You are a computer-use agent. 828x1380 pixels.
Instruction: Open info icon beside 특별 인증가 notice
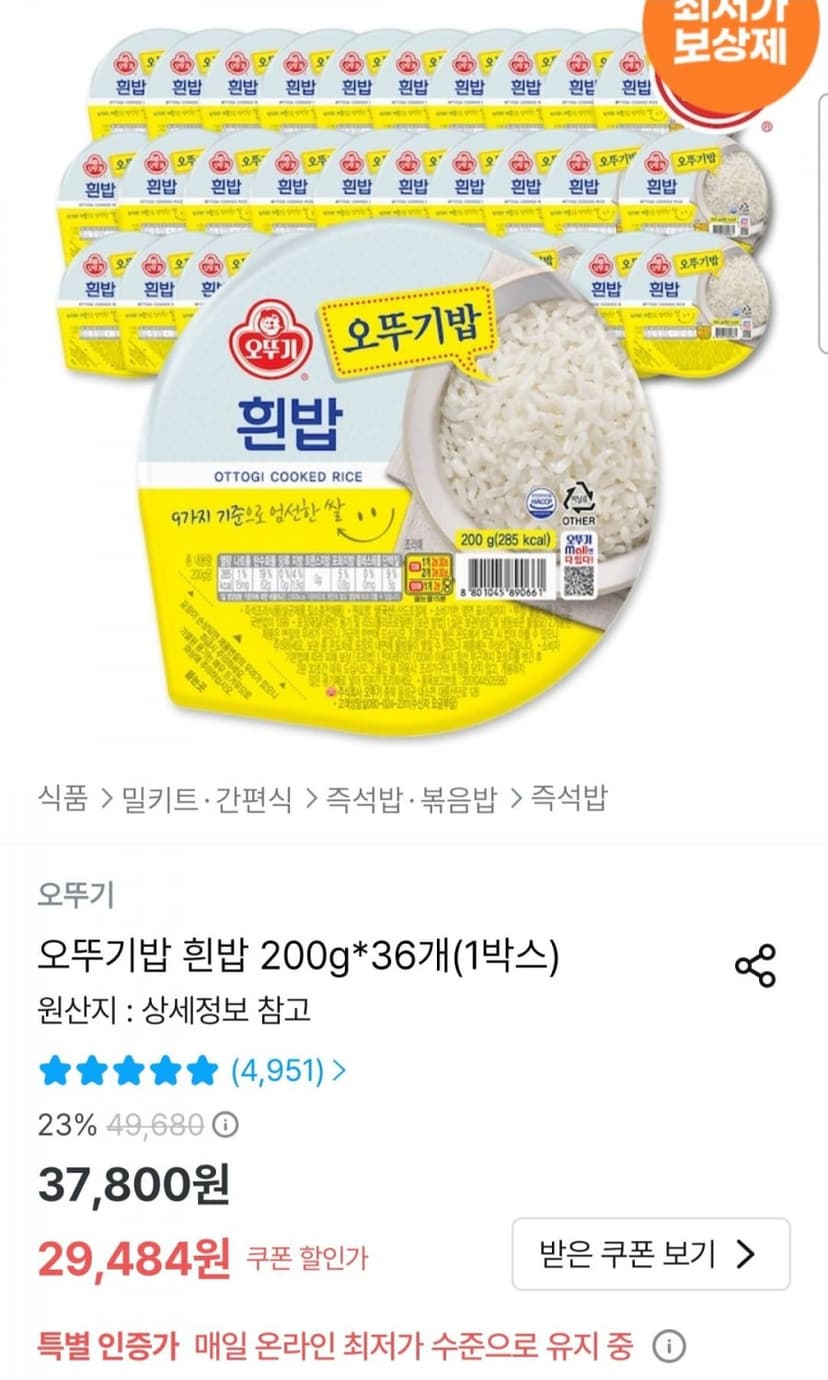[x=668, y=1346]
